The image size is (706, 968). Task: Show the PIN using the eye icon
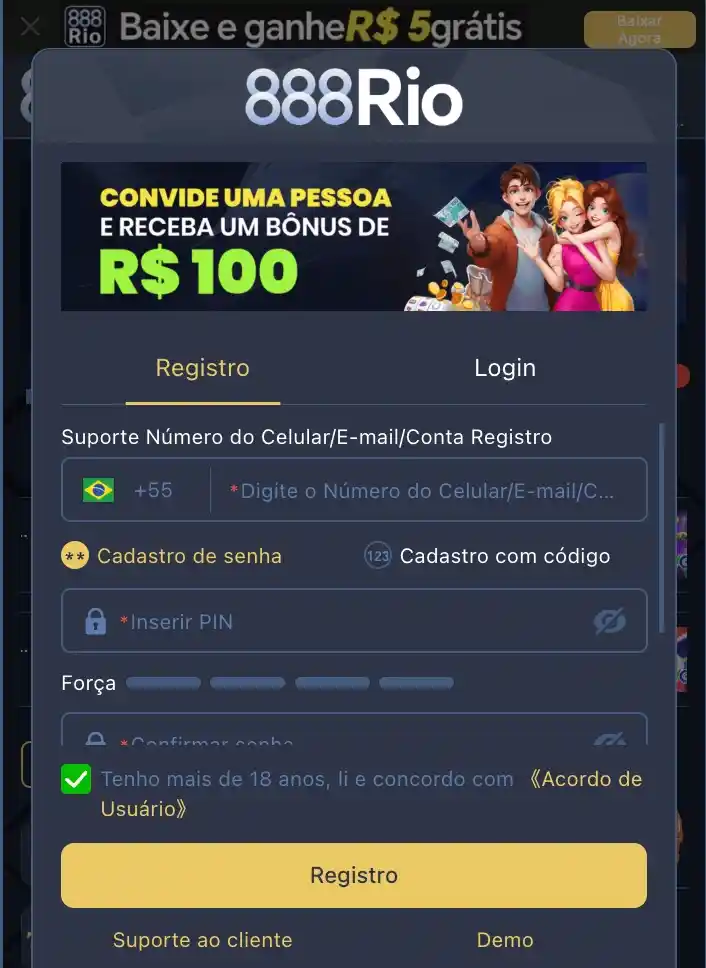[x=609, y=622]
